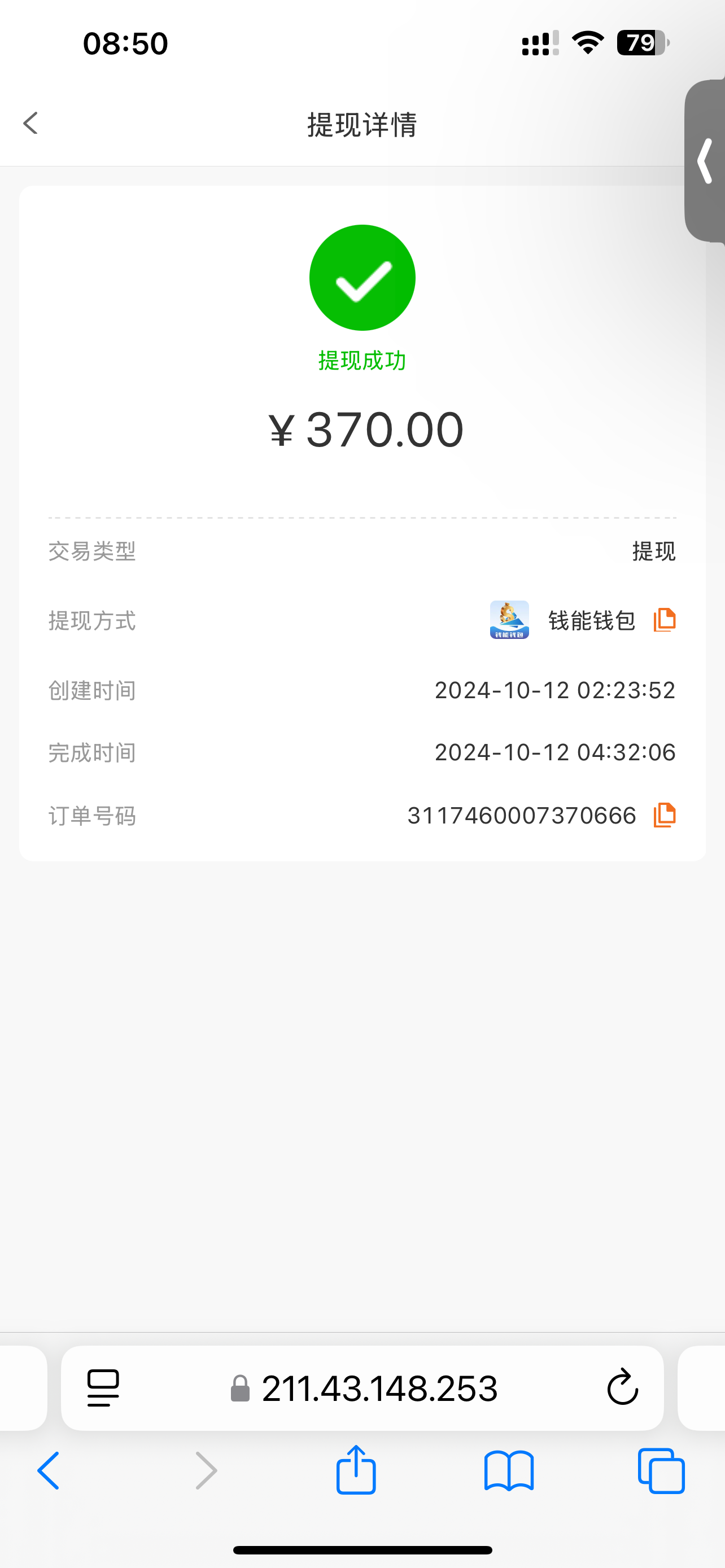This screenshot has width=725, height=1568.
Task: Tap the address bar showing 211.43.148.253
Action: [x=380, y=1389]
